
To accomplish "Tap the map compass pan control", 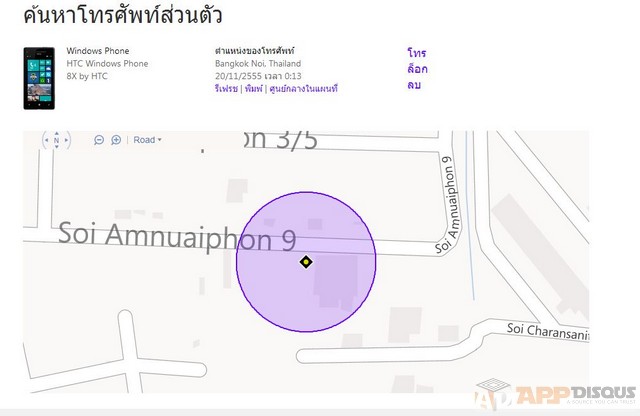I will tap(57, 140).
